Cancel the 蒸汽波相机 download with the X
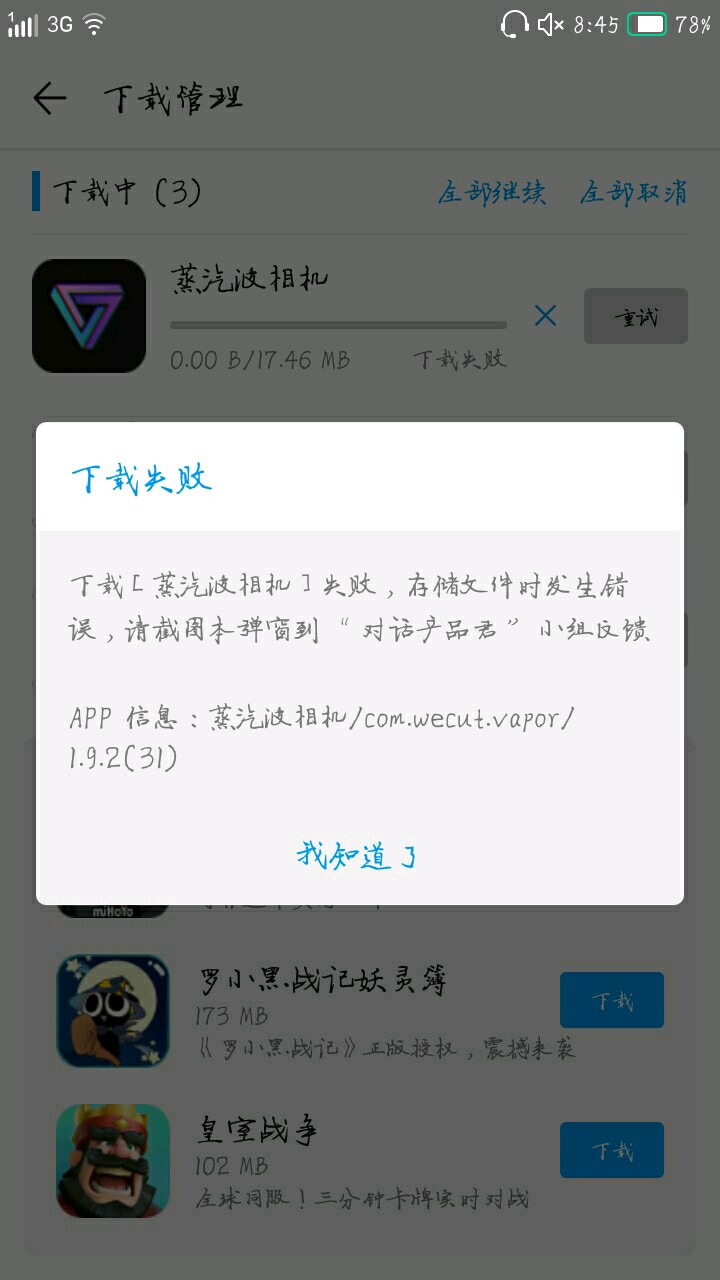The height and width of the screenshot is (1280, 720). pos(545,316)
